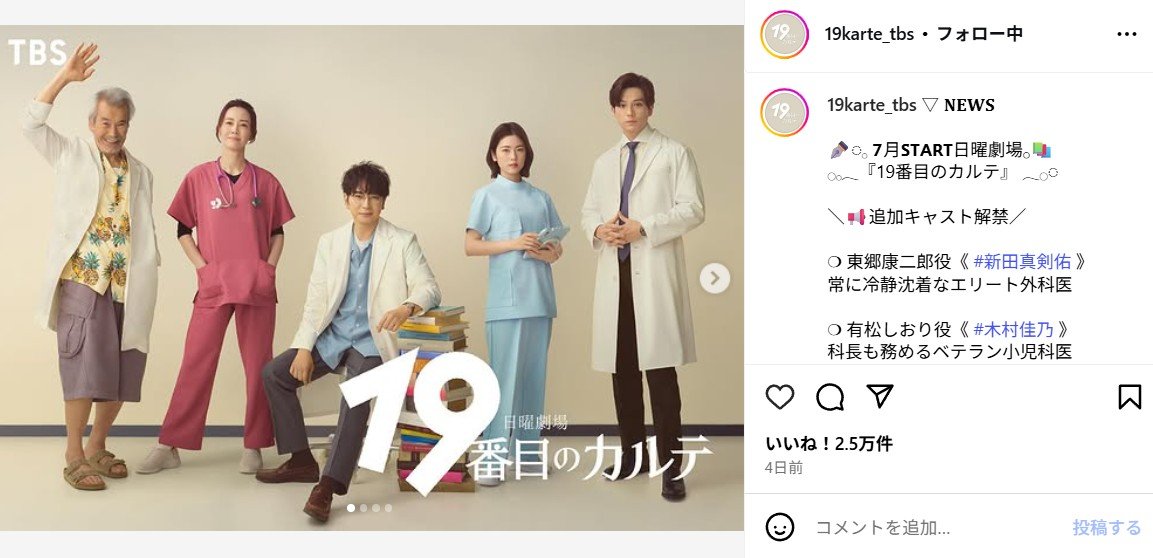Image resolution: width=1153 pixels, height=558 pixels.
Task: Open the 19karte_tbs profile from header username
Action: coord(869,34)
